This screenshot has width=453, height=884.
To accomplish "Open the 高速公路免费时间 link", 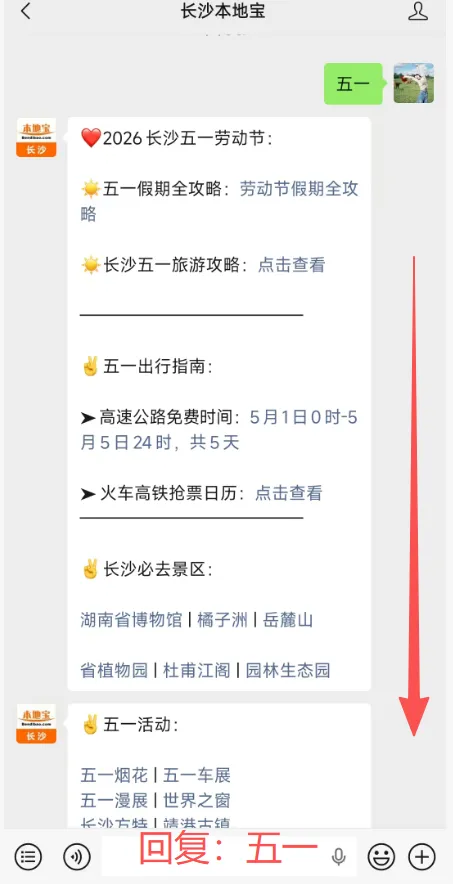I will (219, 430).
